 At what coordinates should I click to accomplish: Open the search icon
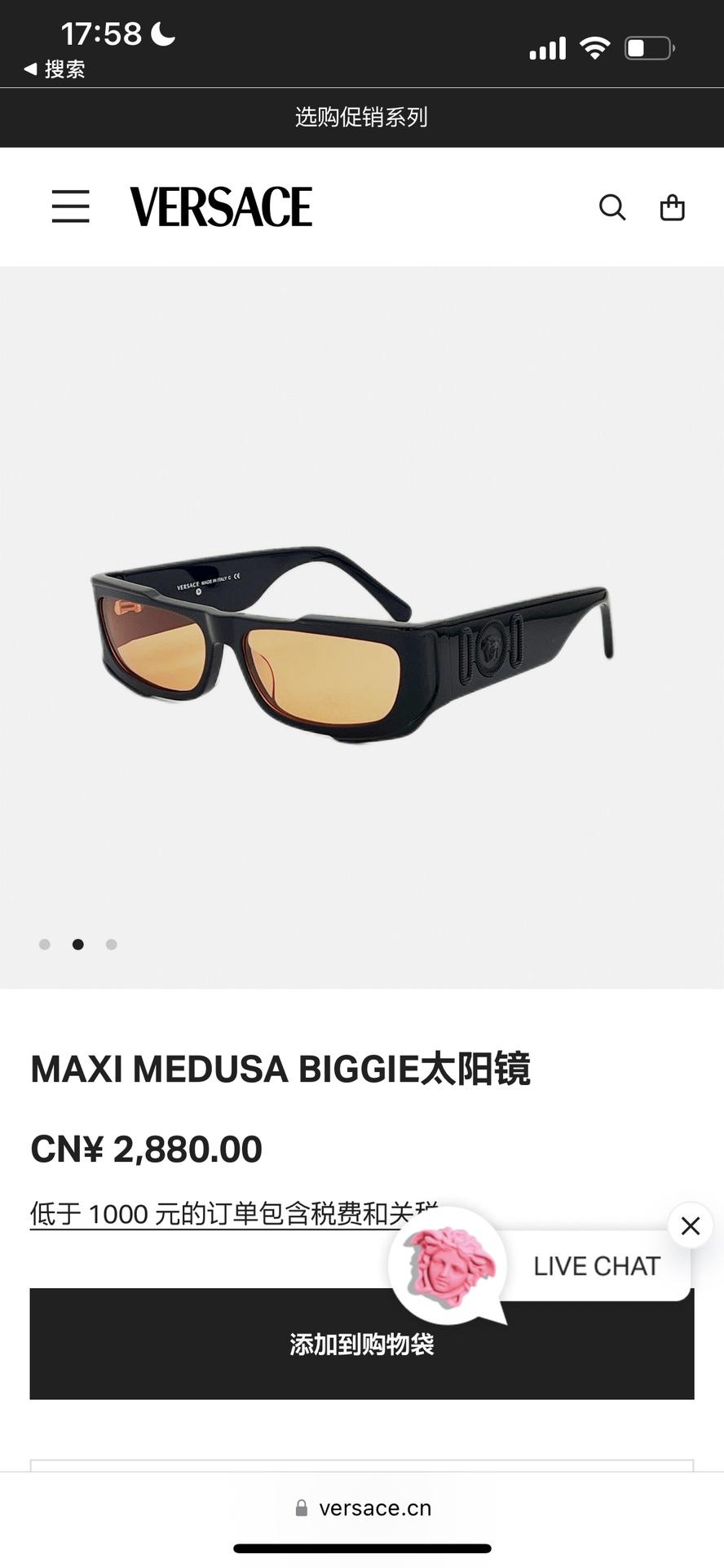point(612,207)
